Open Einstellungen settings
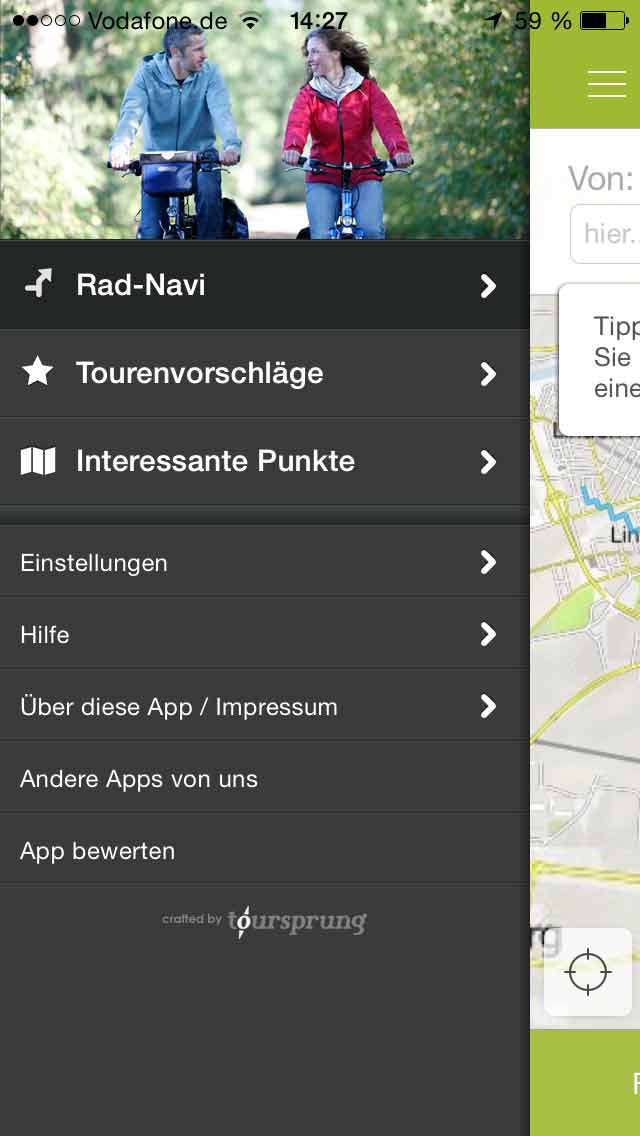Image resolution: width=640 pixels, height=1136 pixels. point(264,563)
